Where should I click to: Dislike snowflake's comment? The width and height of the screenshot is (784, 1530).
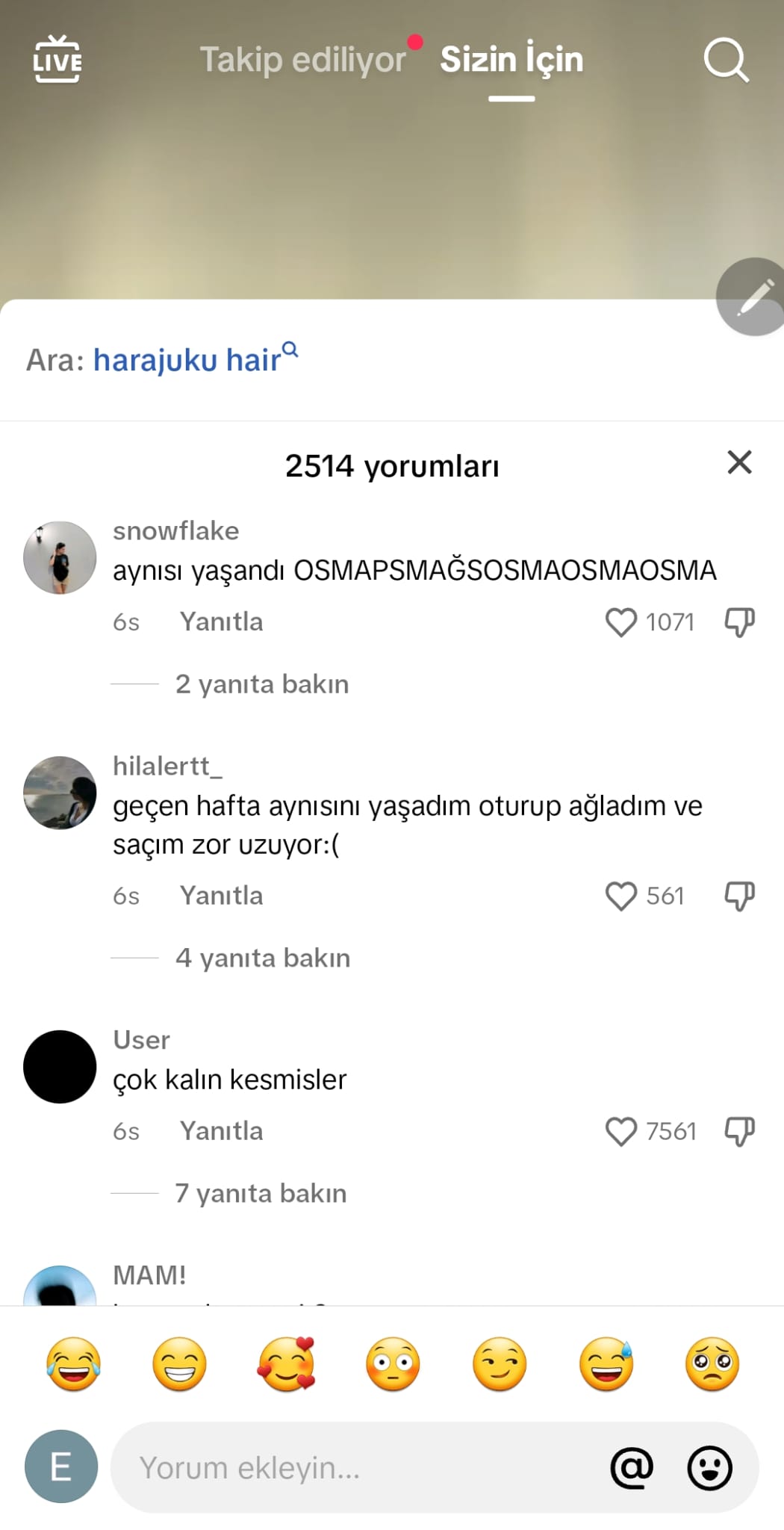pos(739,622)
